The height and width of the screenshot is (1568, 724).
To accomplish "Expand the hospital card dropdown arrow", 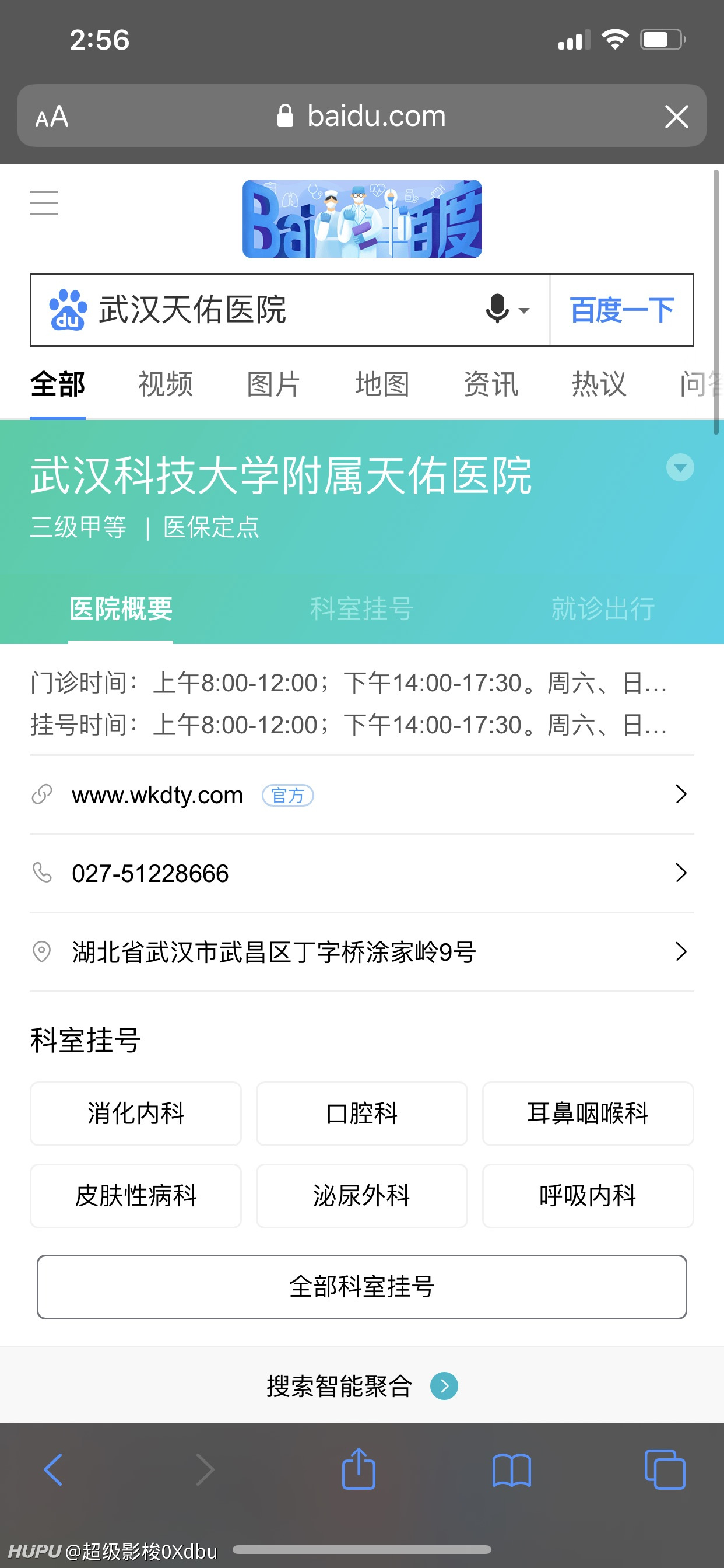I will (x=680, y=467).
